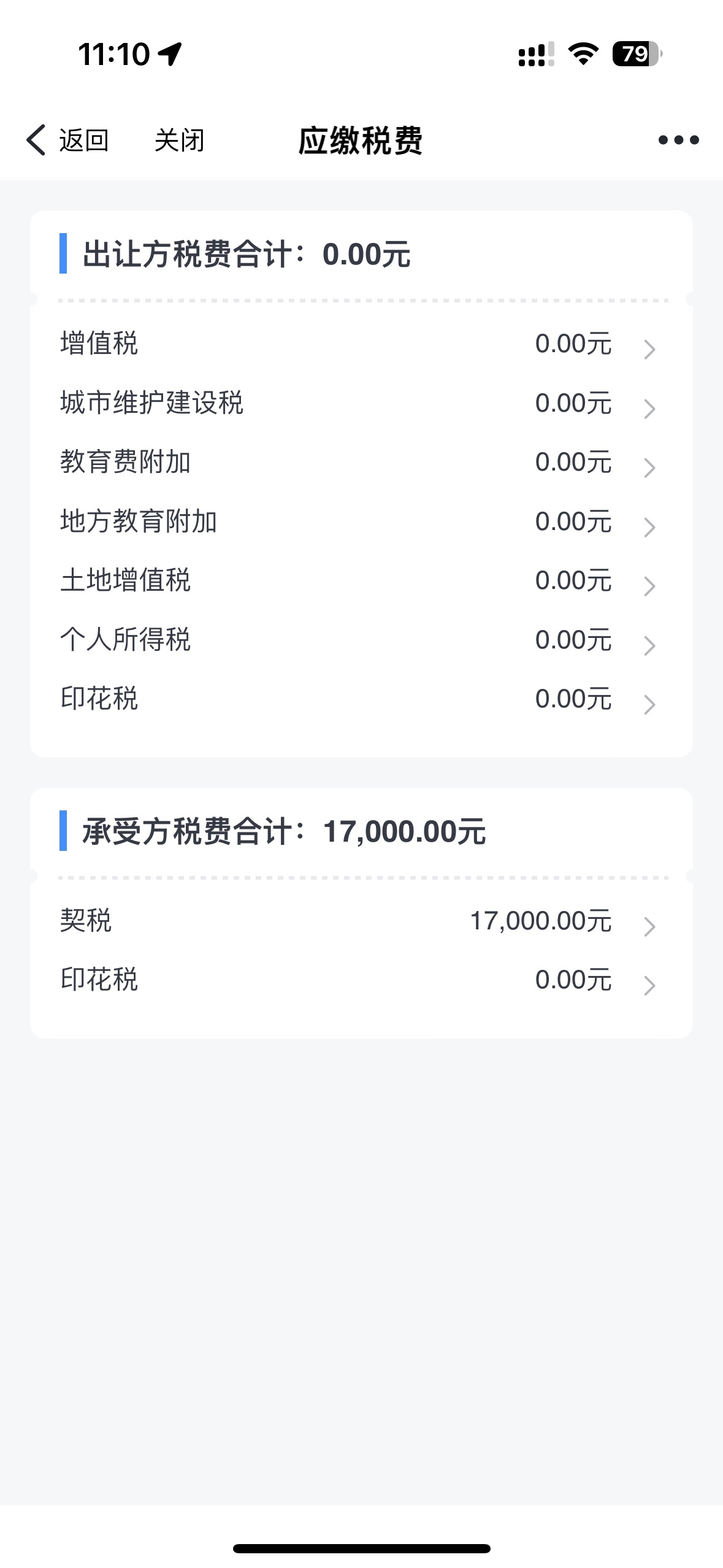Open 印花税 under 出让方税费
723x1568 pixels.
(x=361, y=699)
